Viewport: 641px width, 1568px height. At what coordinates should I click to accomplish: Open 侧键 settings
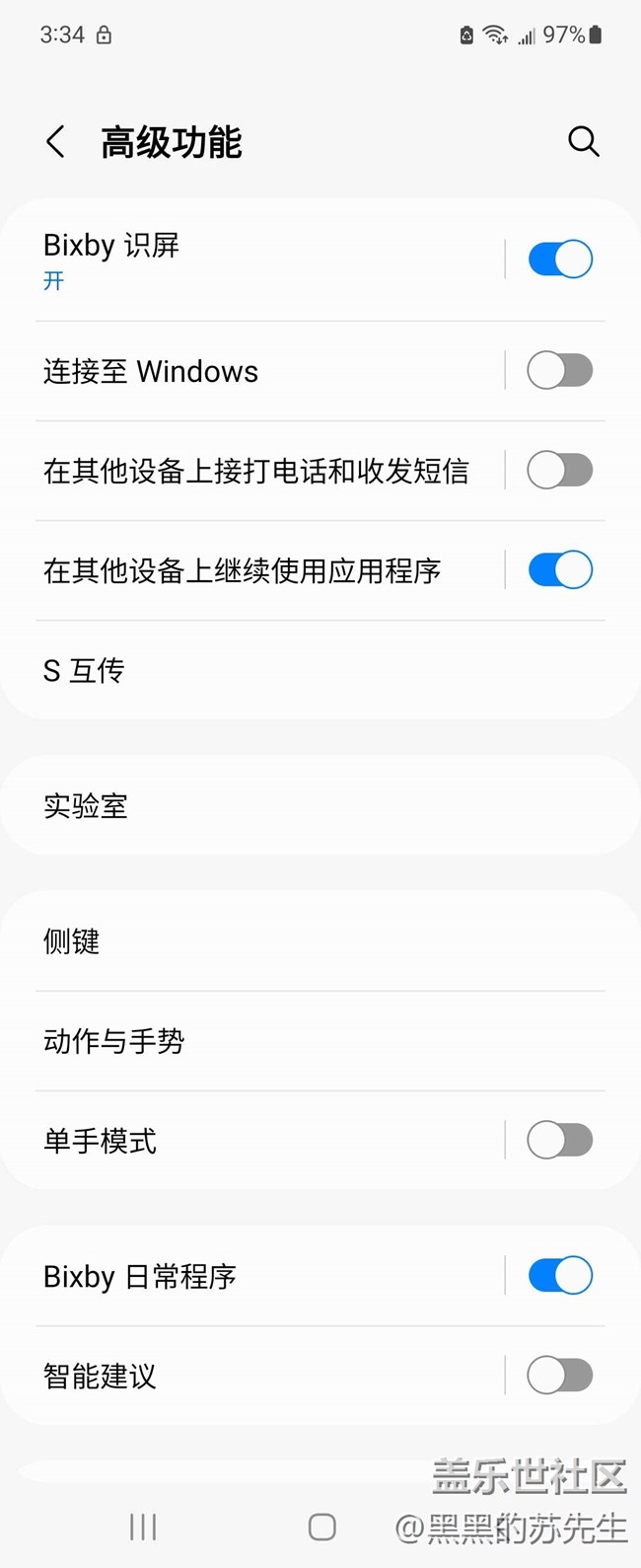point(320,941)
